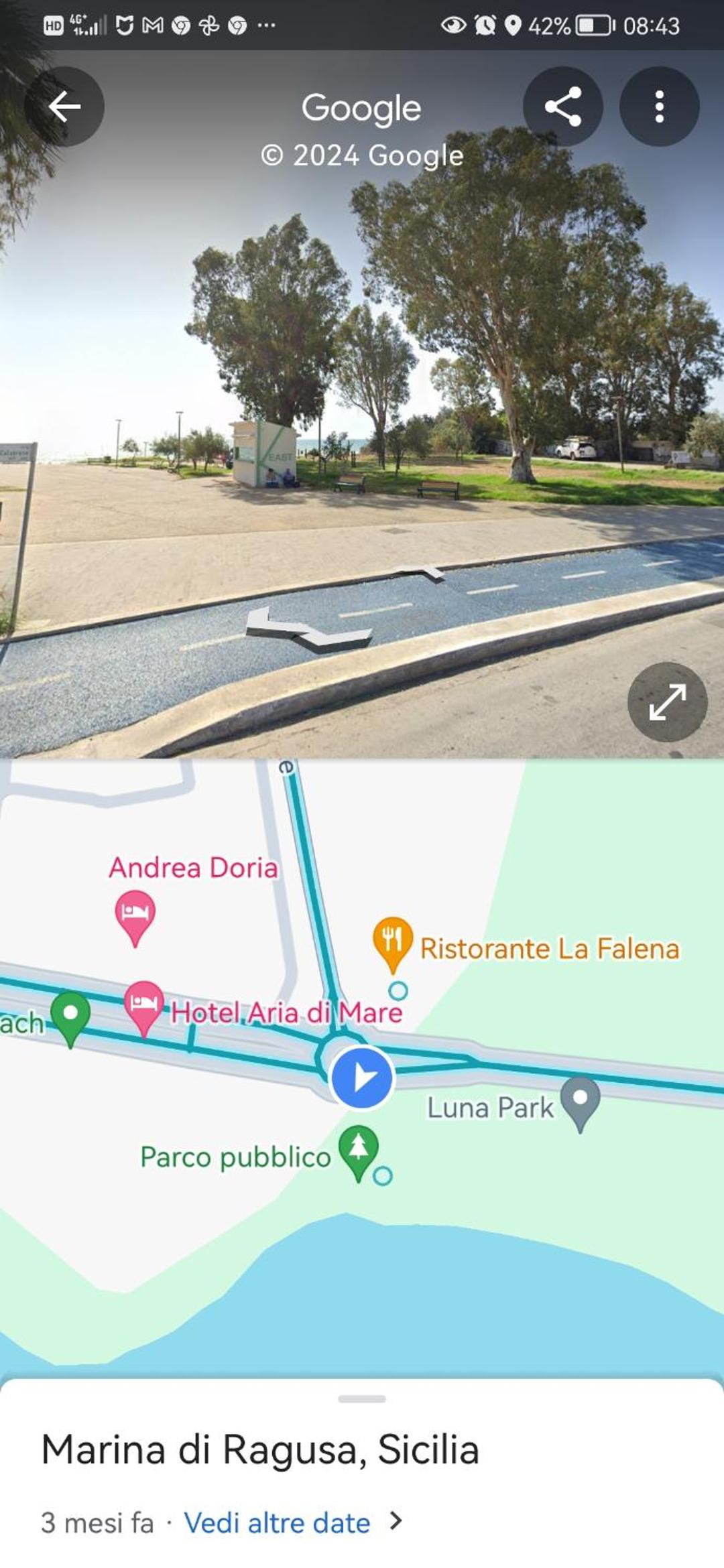Viewport: 724px width, 1568px height.
Task: Share this Street View location
Action: point(562,107)
